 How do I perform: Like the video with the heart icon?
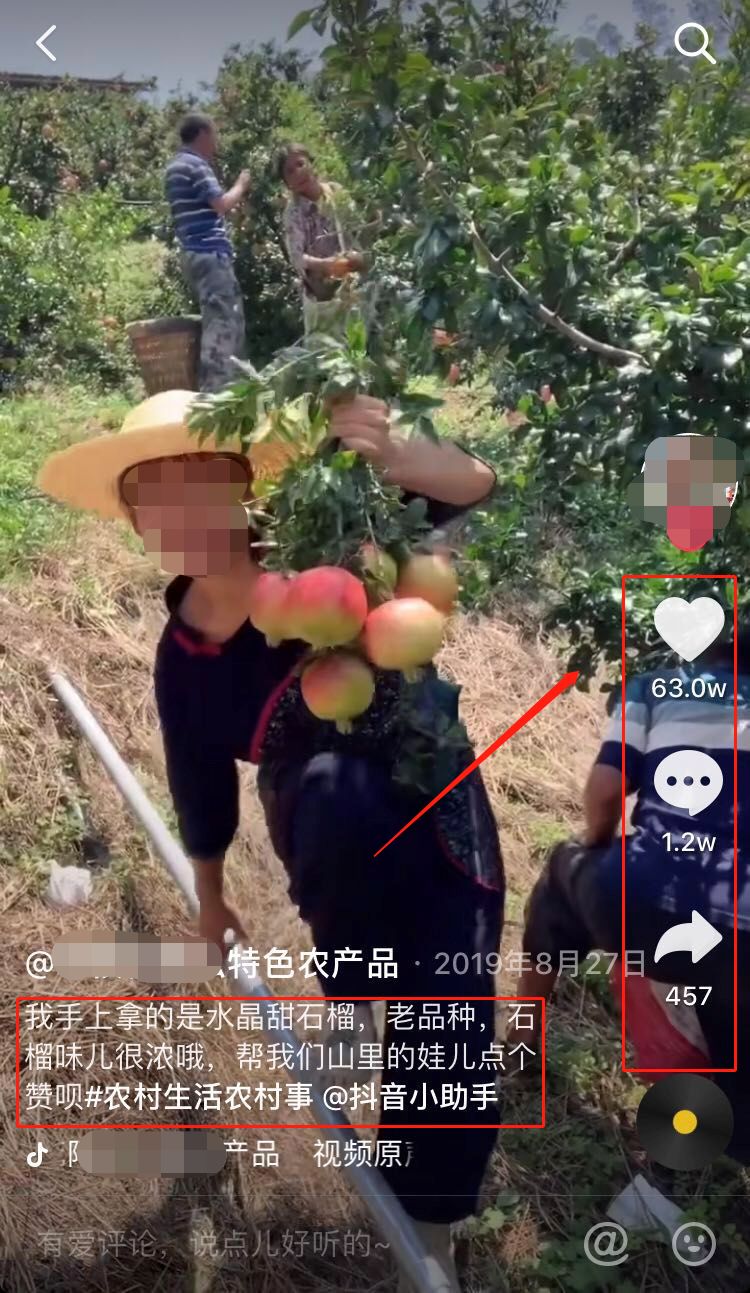click(688, 630)
